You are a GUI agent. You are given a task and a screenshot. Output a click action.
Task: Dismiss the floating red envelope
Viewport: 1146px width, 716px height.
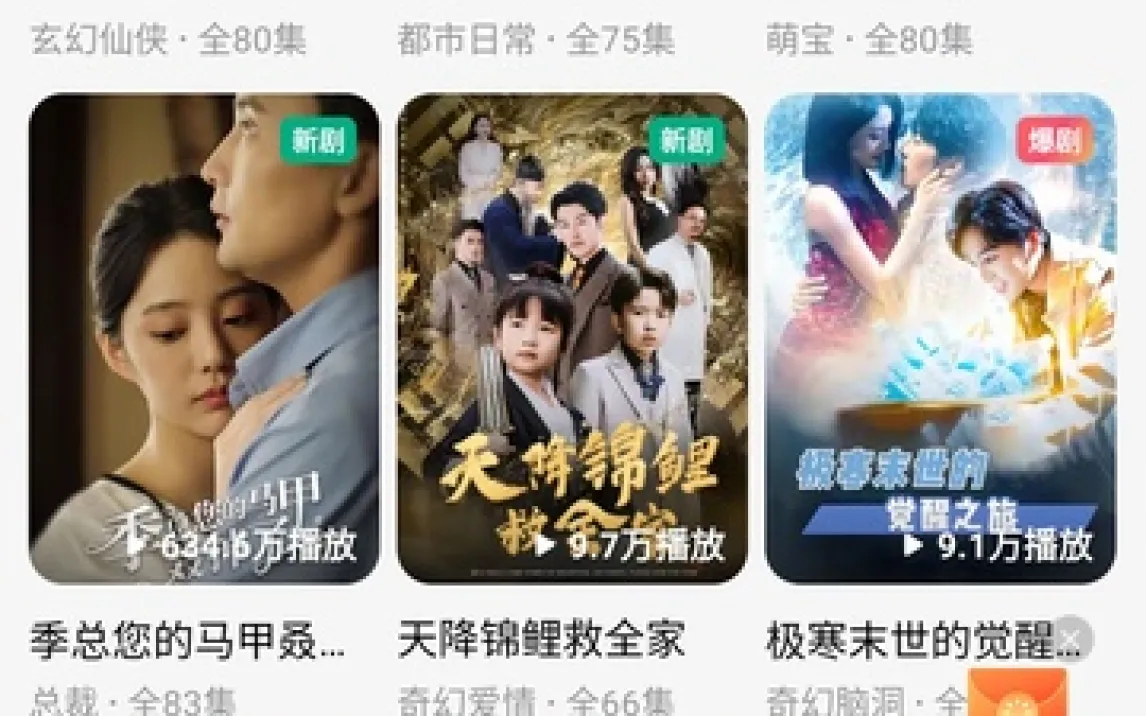tap(1071, 637)
